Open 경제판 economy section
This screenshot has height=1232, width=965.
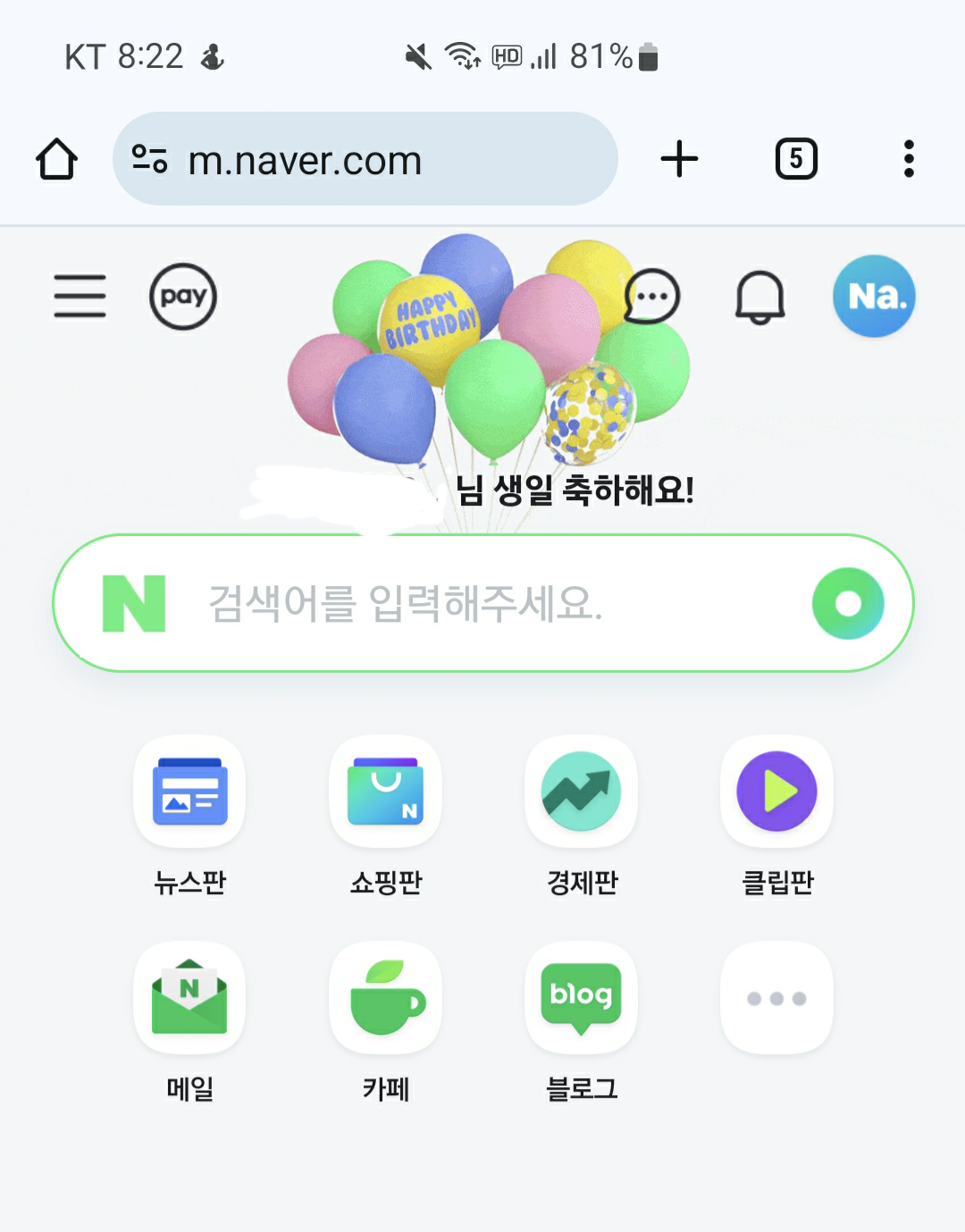point(582,792)
